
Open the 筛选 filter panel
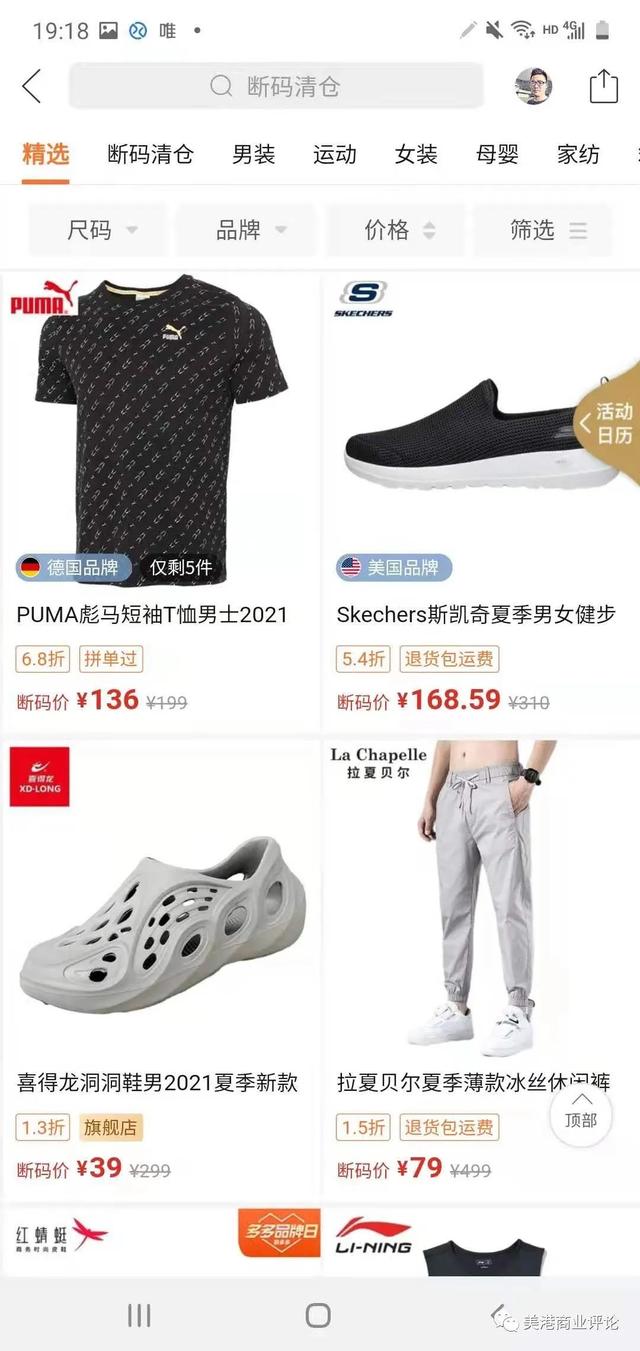[x=546, y=231]
